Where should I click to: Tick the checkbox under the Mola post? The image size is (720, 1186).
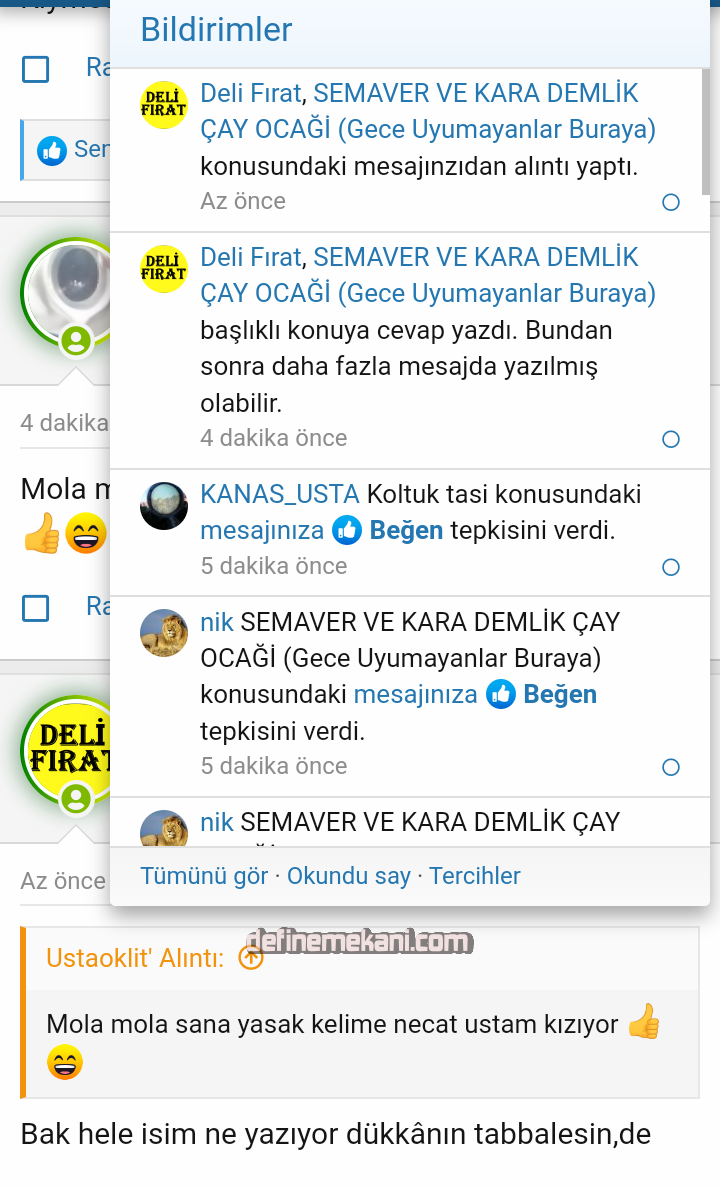(x=36, y=607)
